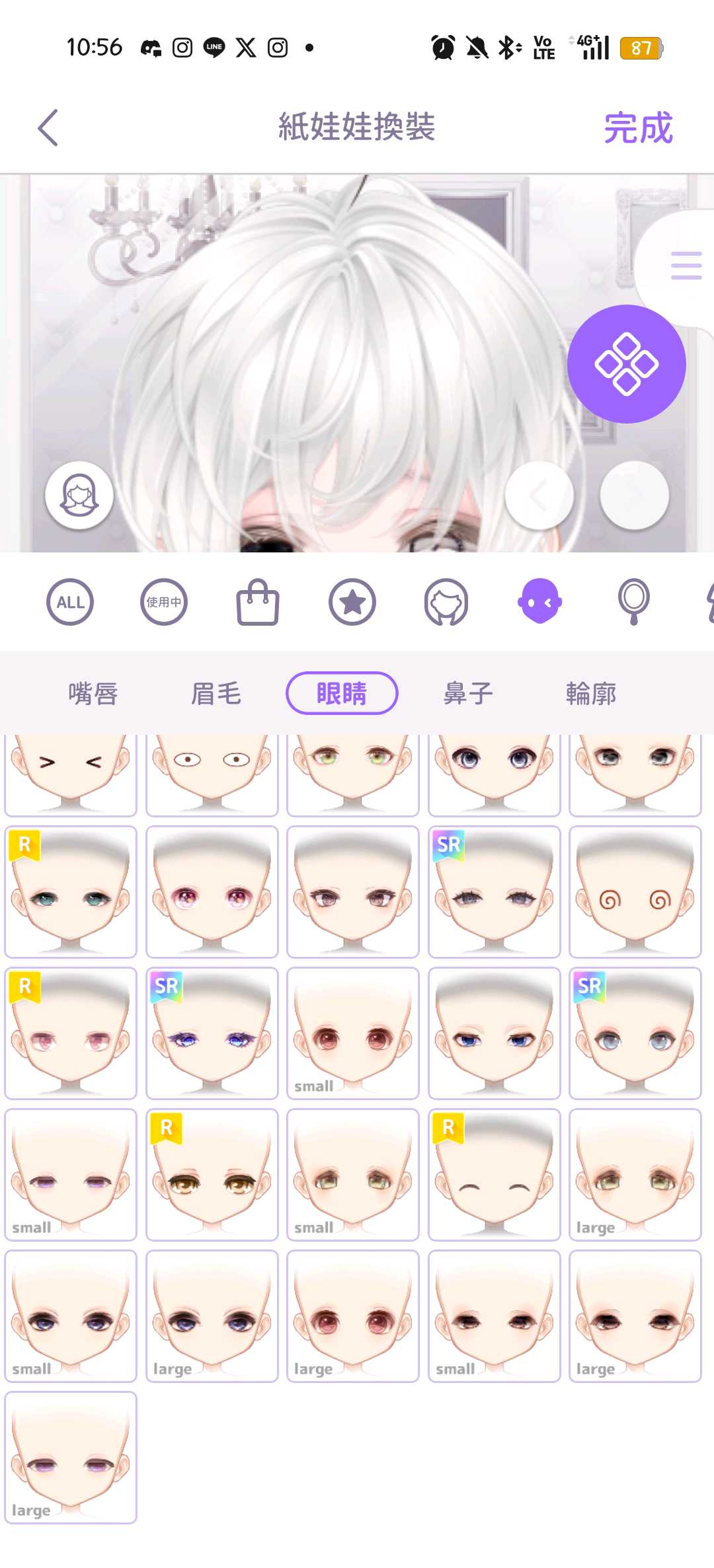Select the orange spiral eyes

(635, 892)
